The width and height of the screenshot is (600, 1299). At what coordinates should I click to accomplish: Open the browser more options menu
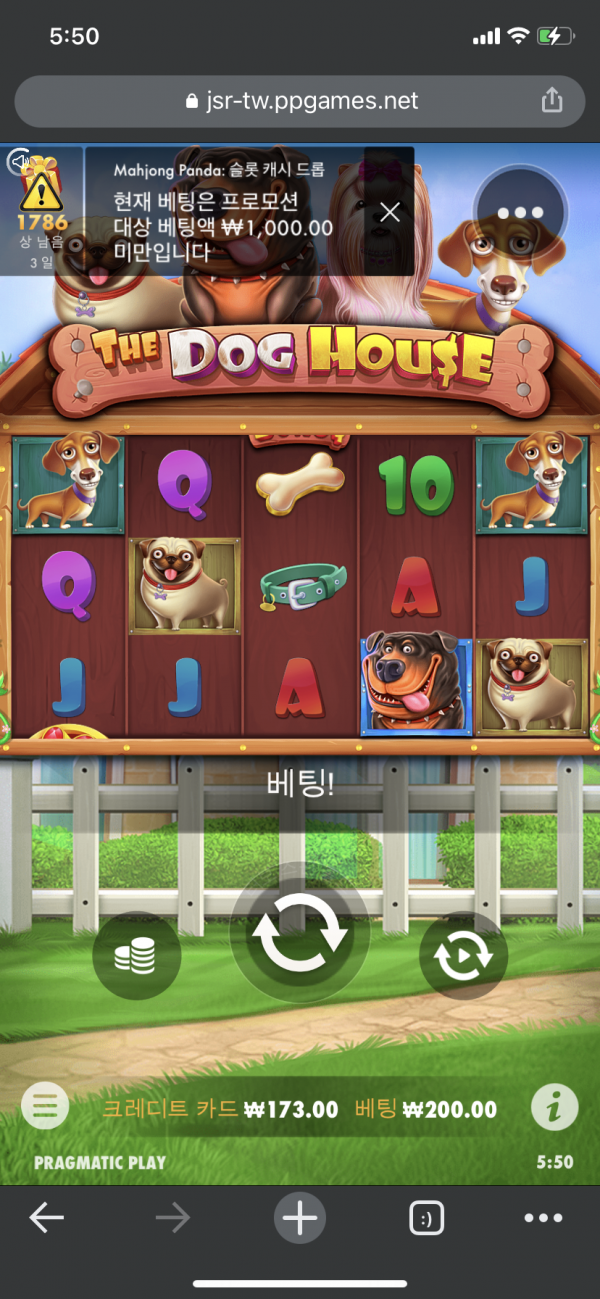(x=543, y=1217)
